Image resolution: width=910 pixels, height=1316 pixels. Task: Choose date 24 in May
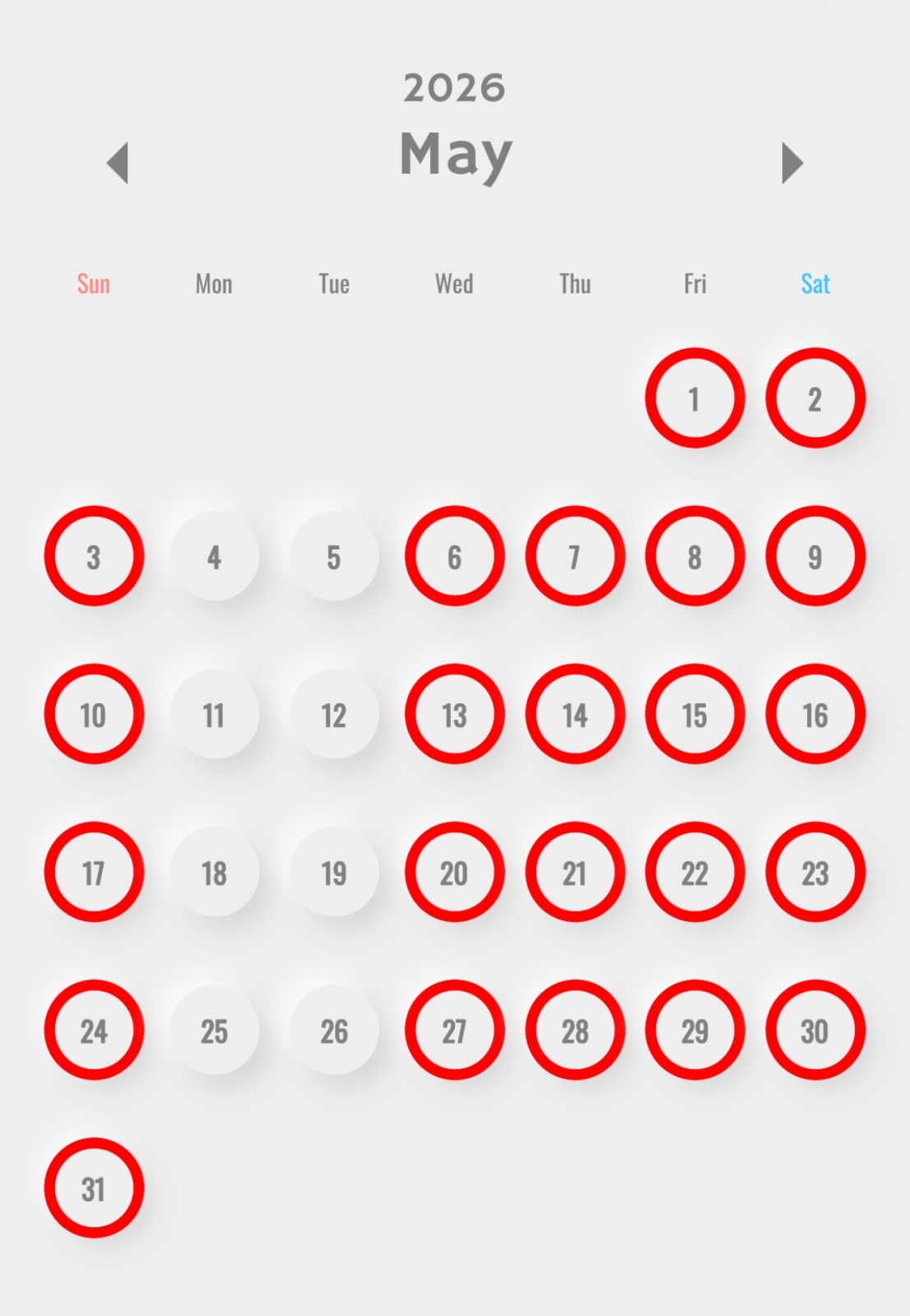(x=94, y=1031)
